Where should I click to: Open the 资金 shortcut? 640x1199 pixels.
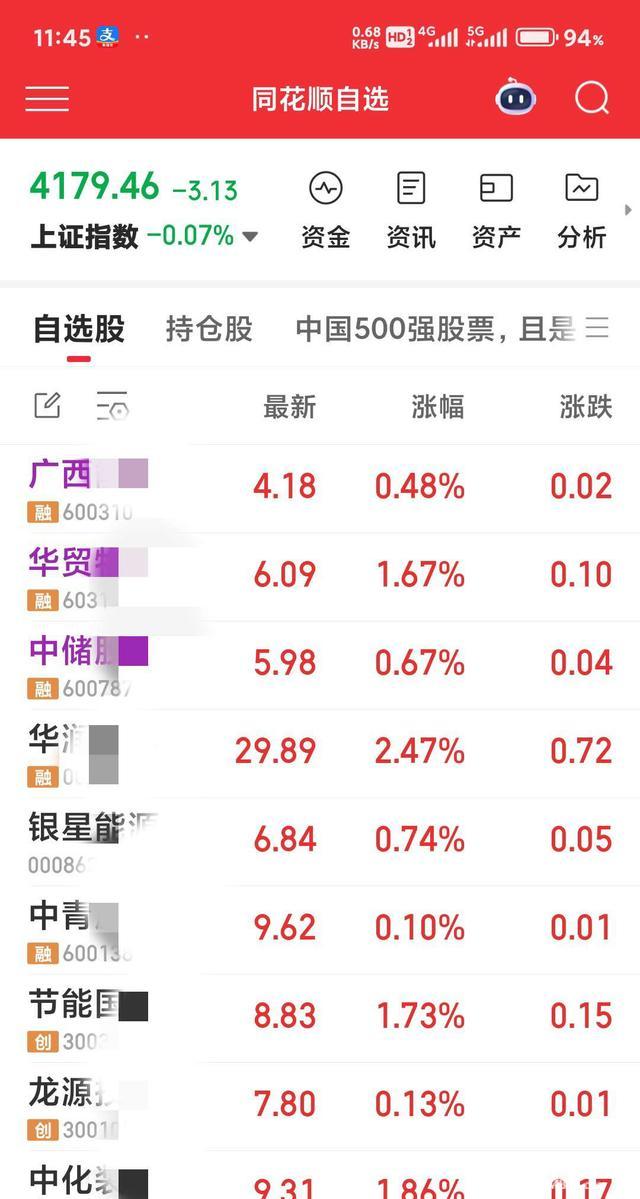[x=326, y=210]
